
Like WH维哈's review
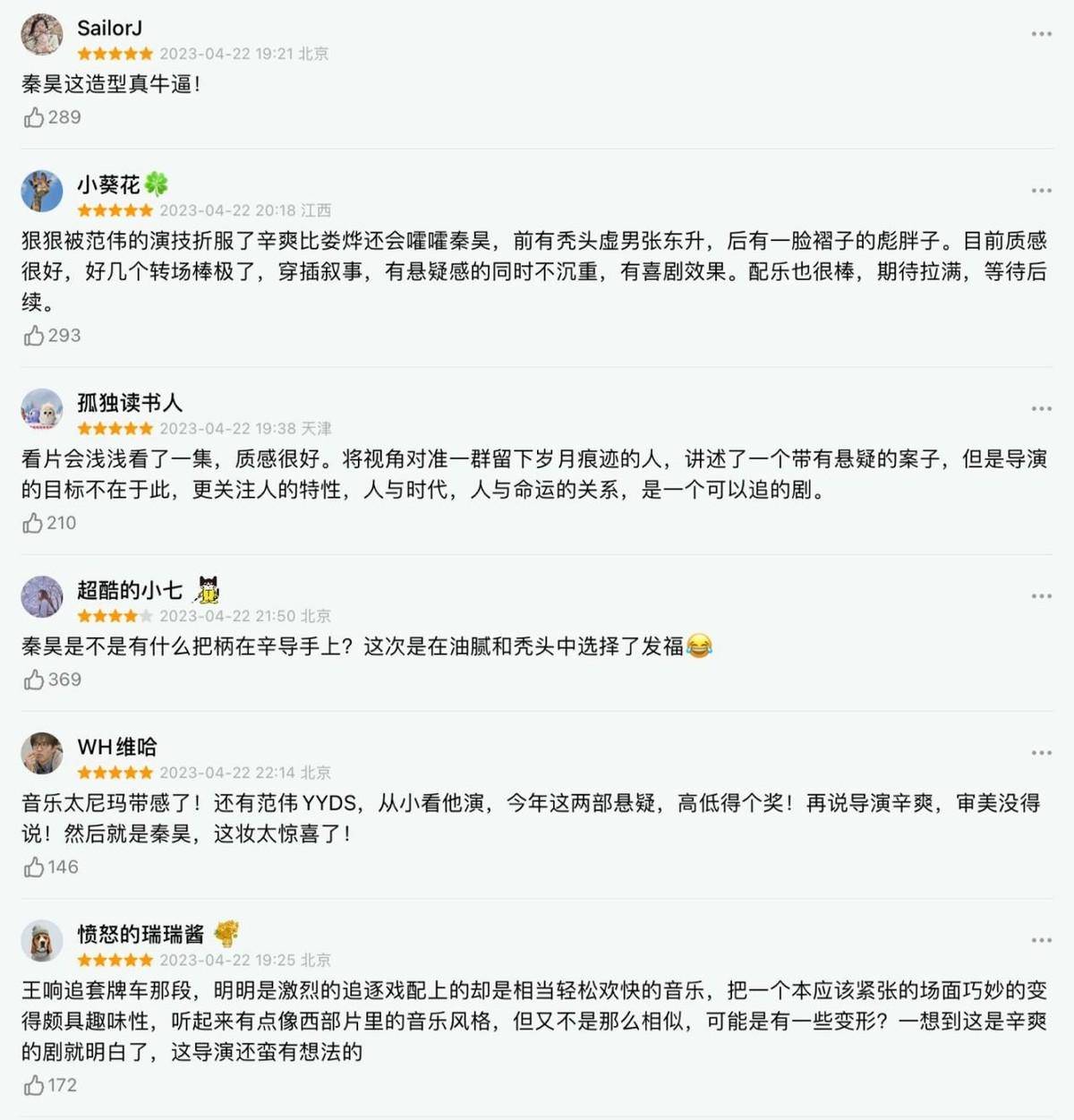[x=34, y=867]
